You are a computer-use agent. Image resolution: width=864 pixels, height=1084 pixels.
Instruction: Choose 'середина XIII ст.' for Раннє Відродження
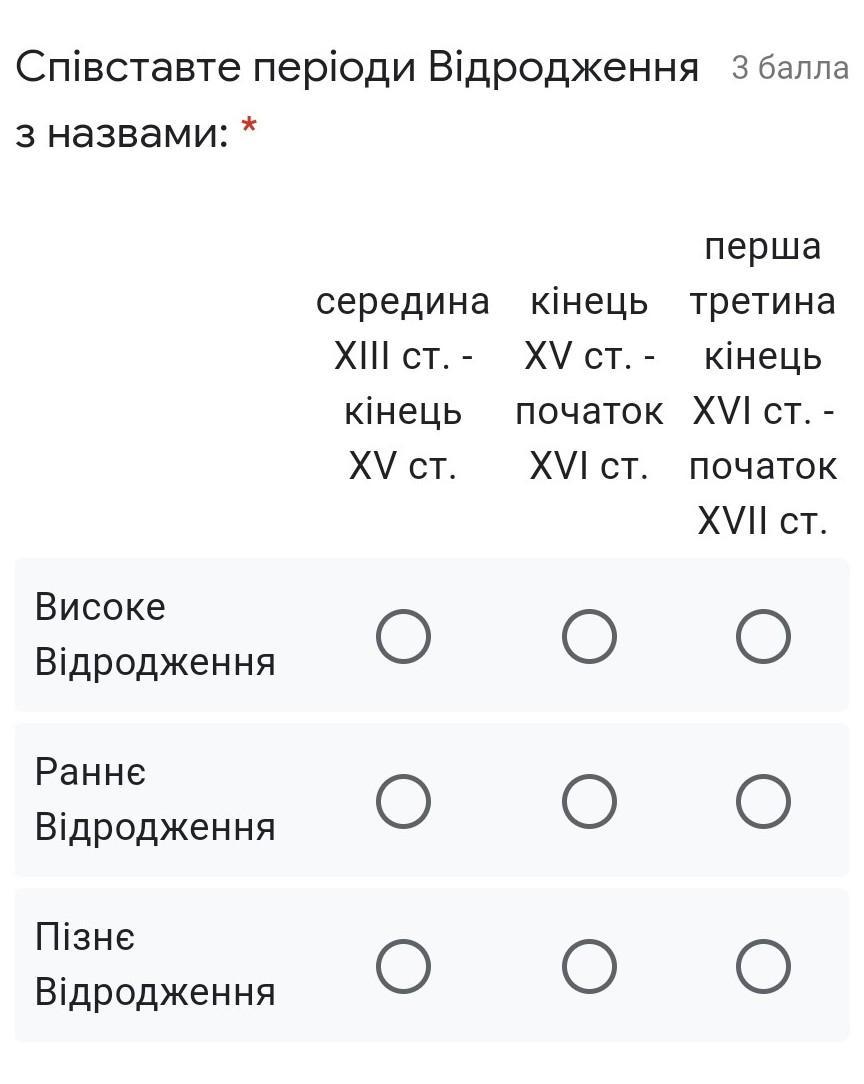click(x=404, y=801)
